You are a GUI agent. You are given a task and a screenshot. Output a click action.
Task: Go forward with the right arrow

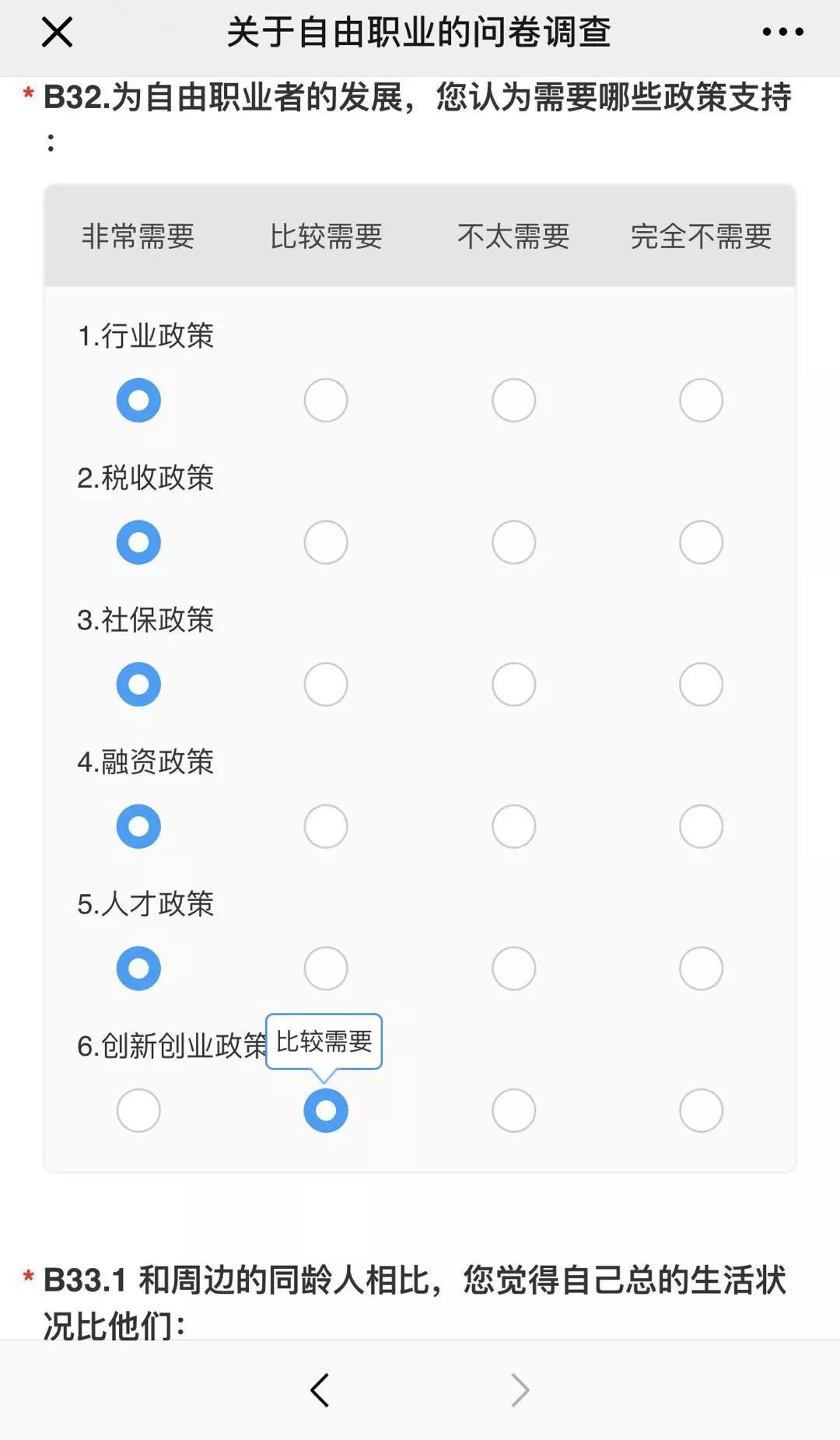pos(520,1390)
